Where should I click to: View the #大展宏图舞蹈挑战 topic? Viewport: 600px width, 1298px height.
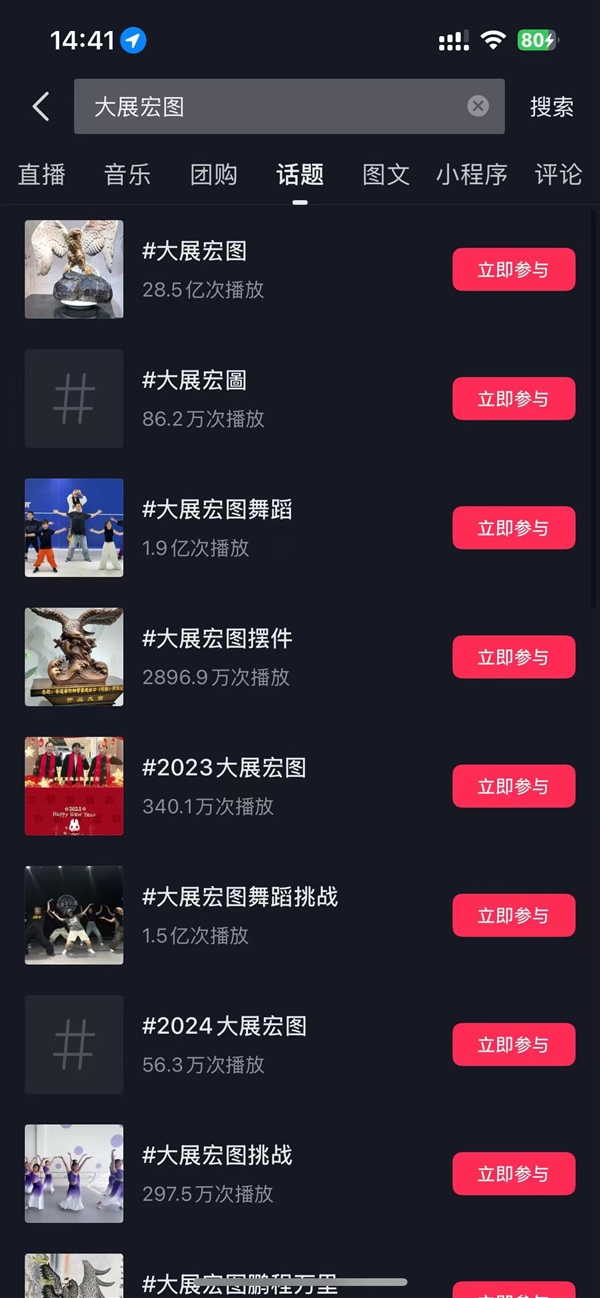click(240, 897)
